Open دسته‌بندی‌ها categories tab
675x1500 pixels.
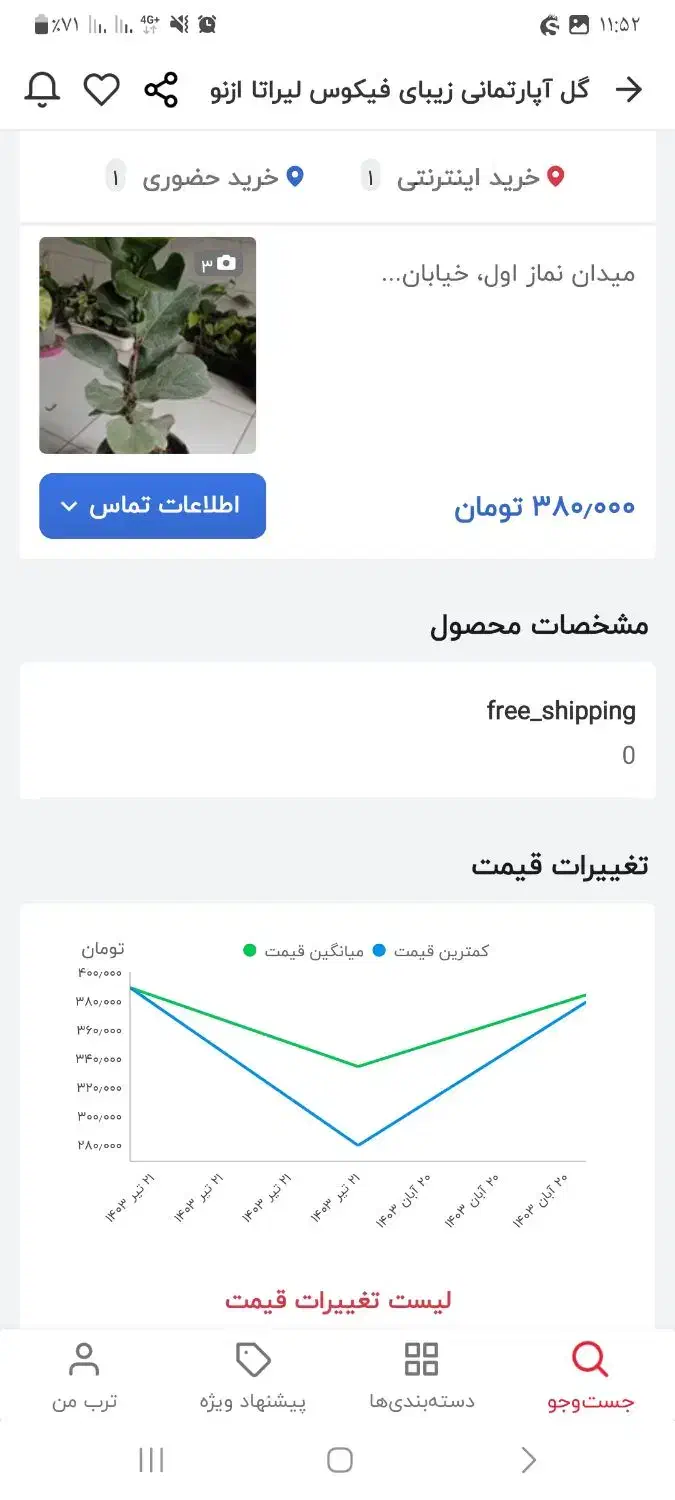tap(421, 1375)
